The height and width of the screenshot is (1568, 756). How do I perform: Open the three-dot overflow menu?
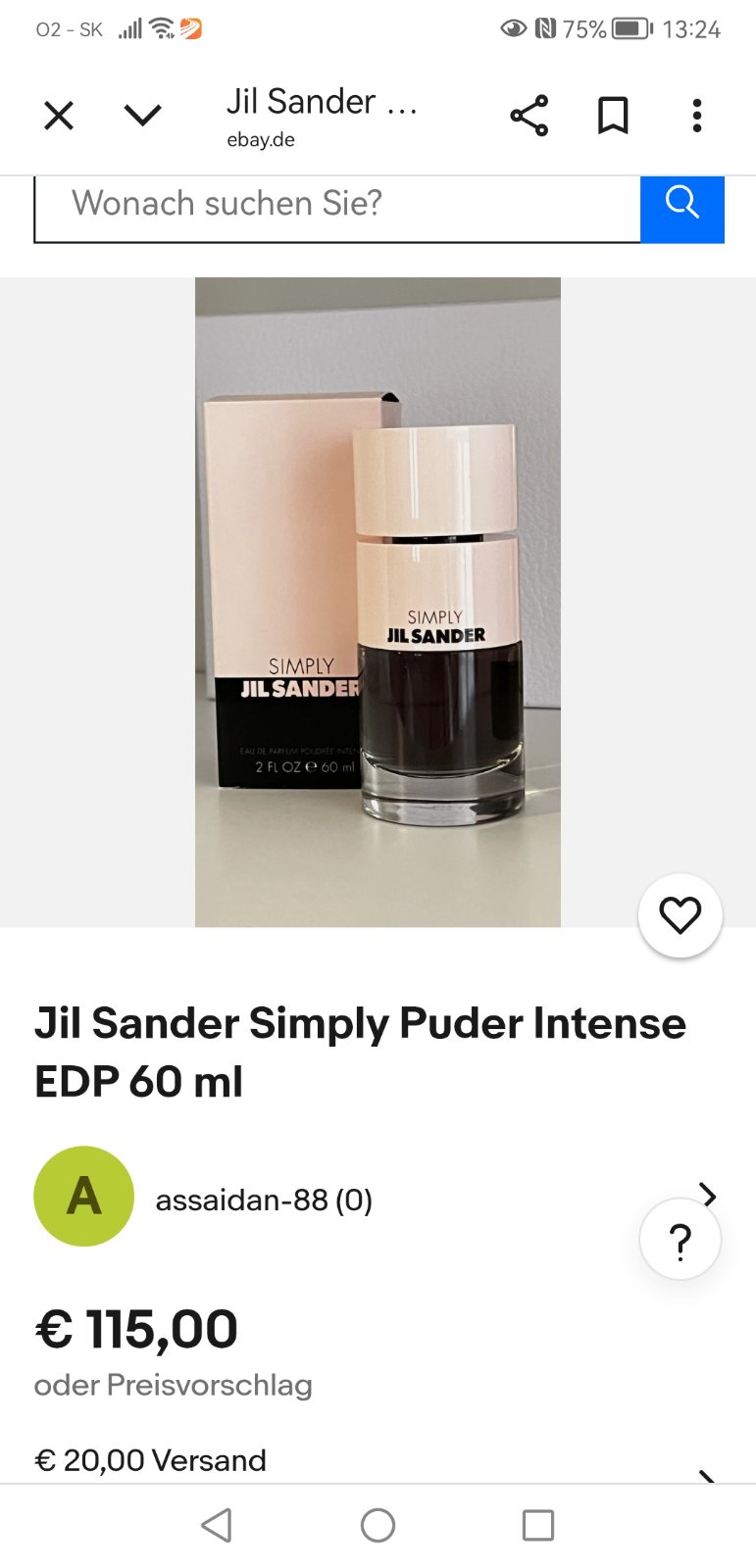pyautogui.click(x=697, y=117)
